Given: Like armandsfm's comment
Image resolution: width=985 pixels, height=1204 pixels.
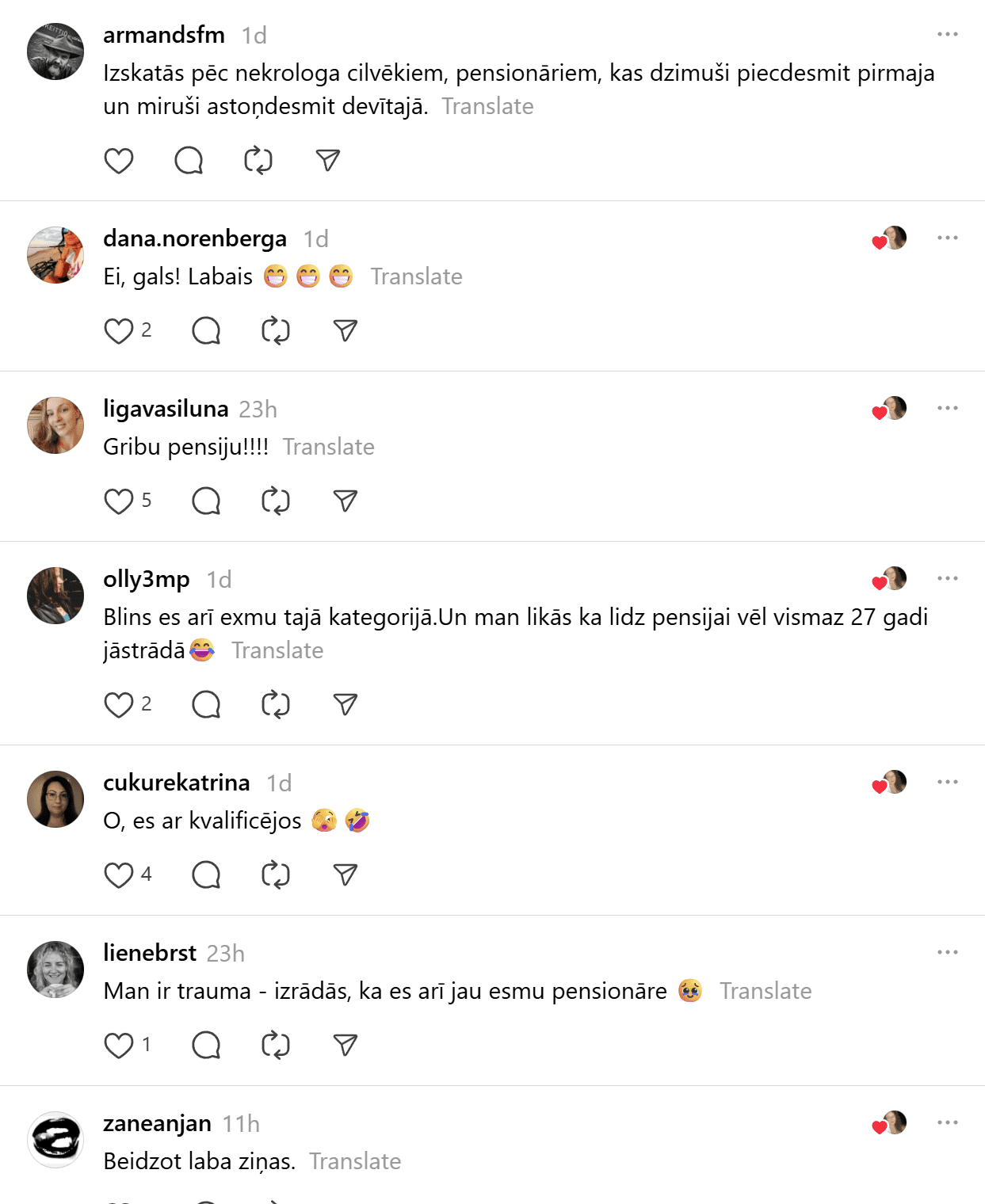Looking at the screenshot, I should [x=119, y=161].
